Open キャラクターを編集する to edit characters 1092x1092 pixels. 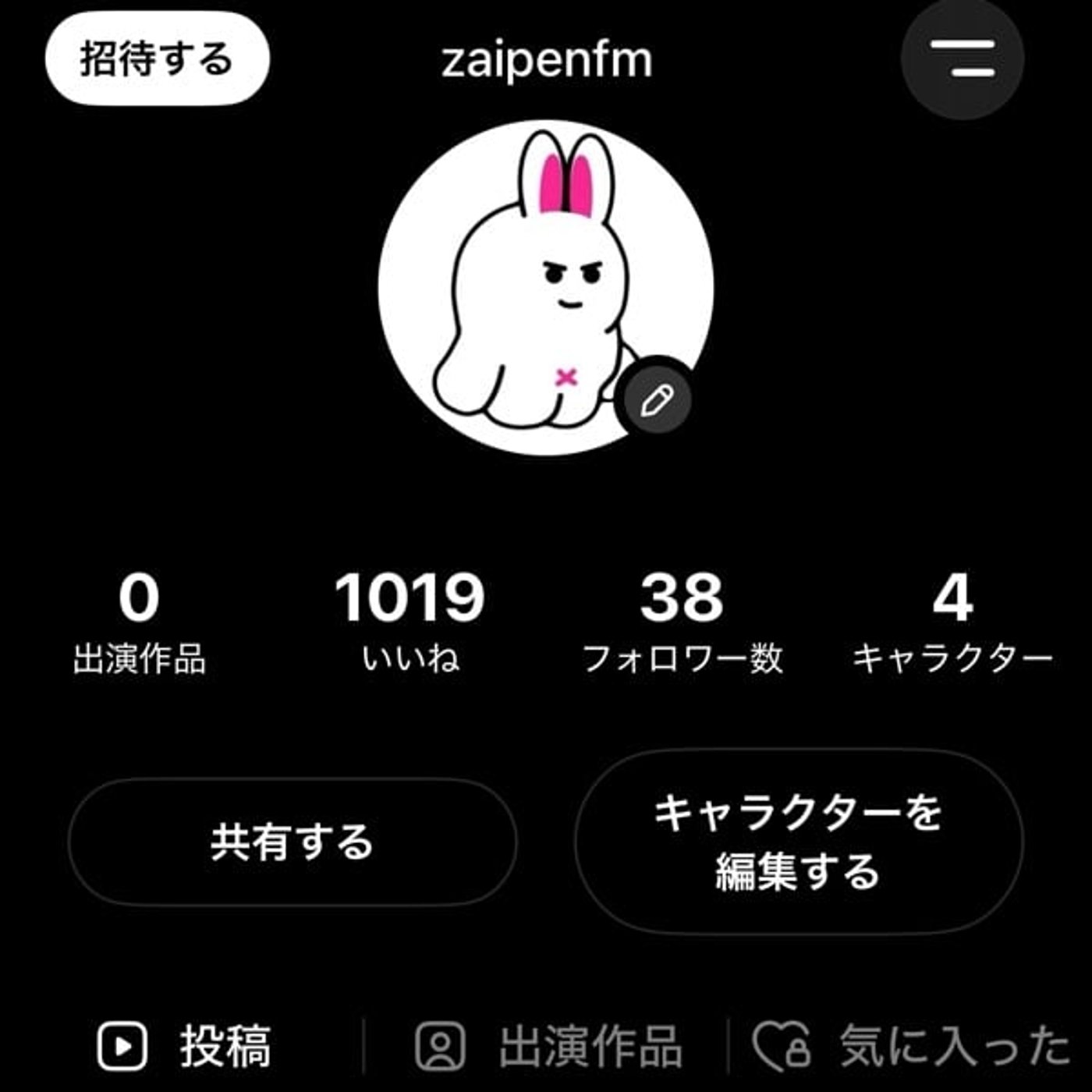(x=798, y=842)
